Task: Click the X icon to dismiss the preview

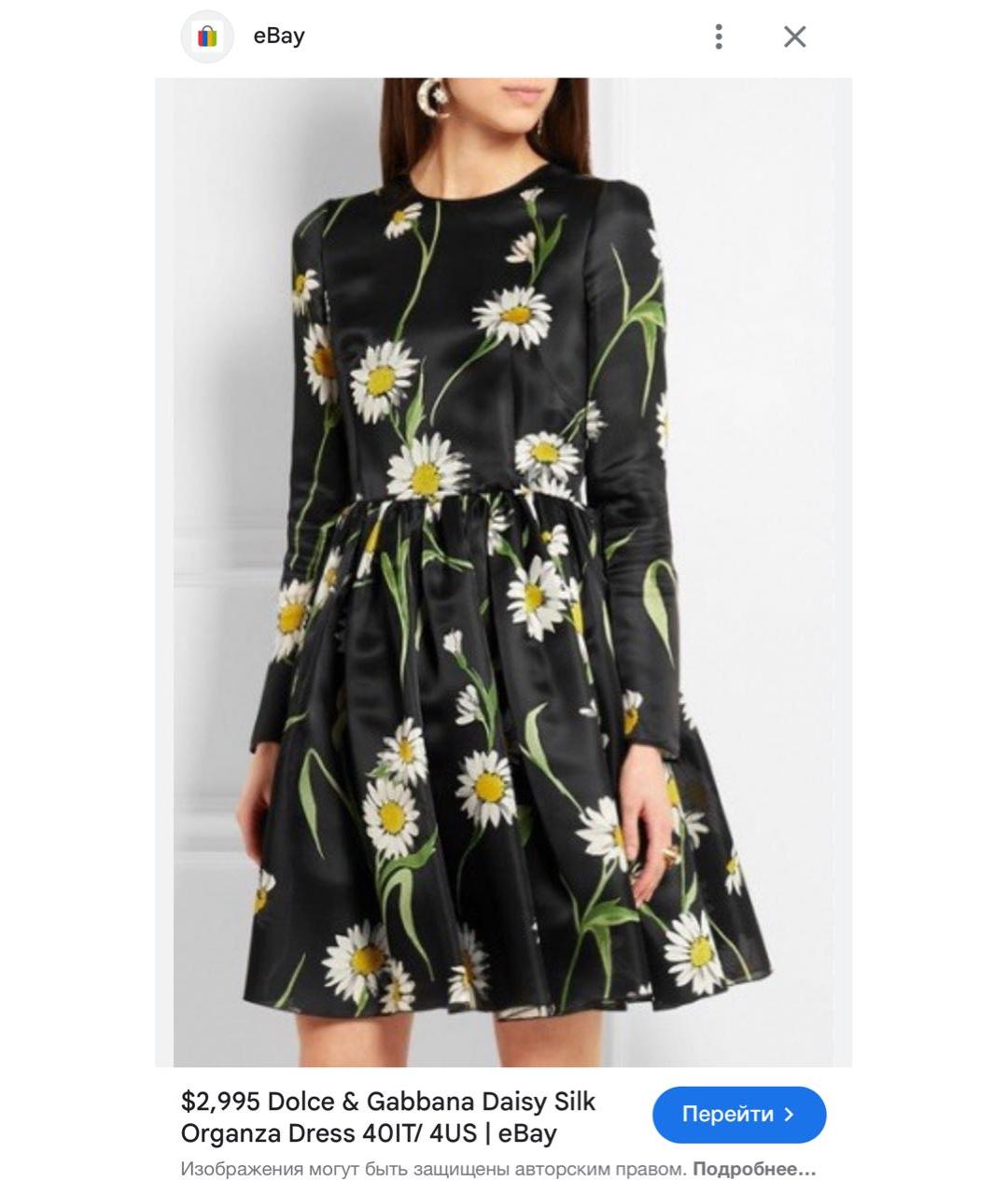Action: pyautogui.click(x=795, y=36)
